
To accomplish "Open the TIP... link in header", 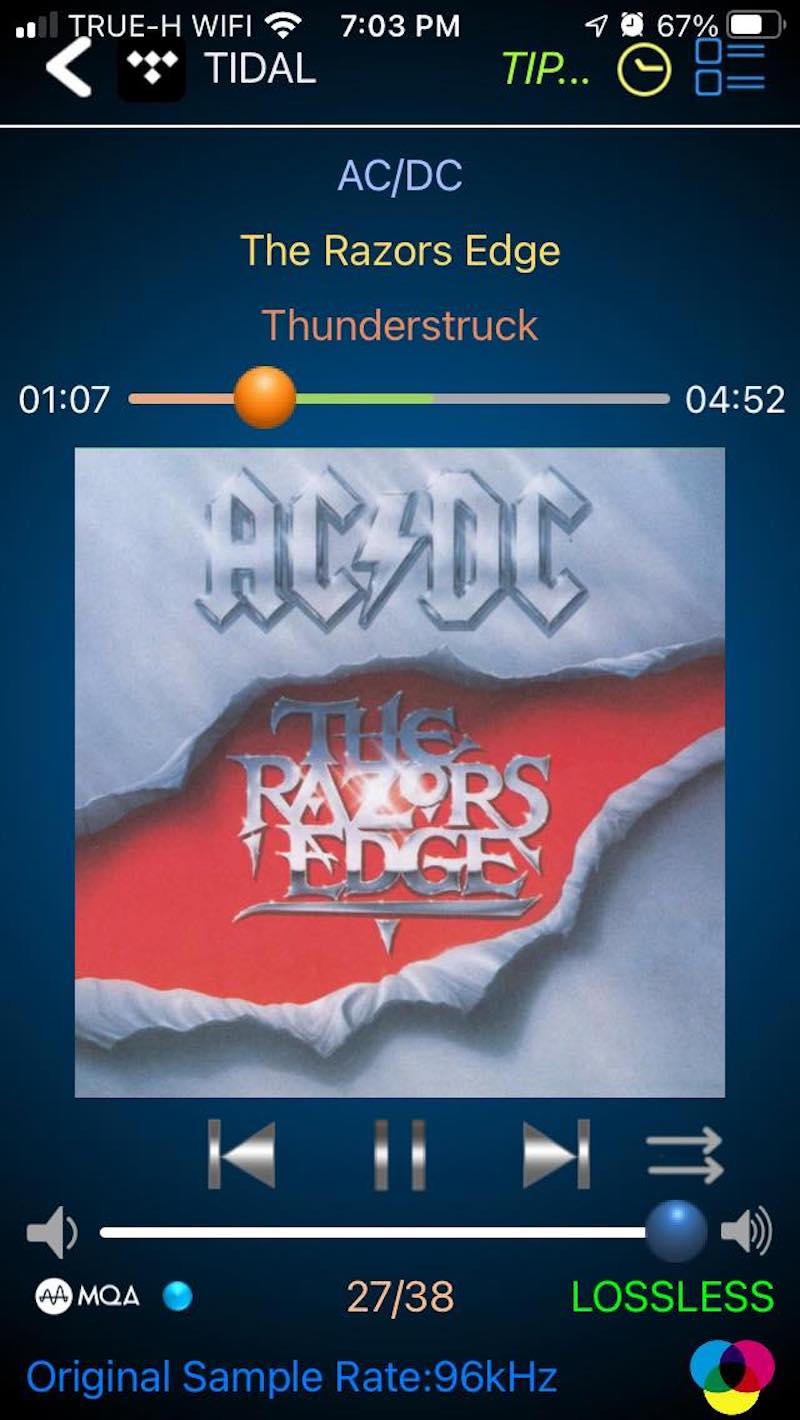I will (546, 68).
